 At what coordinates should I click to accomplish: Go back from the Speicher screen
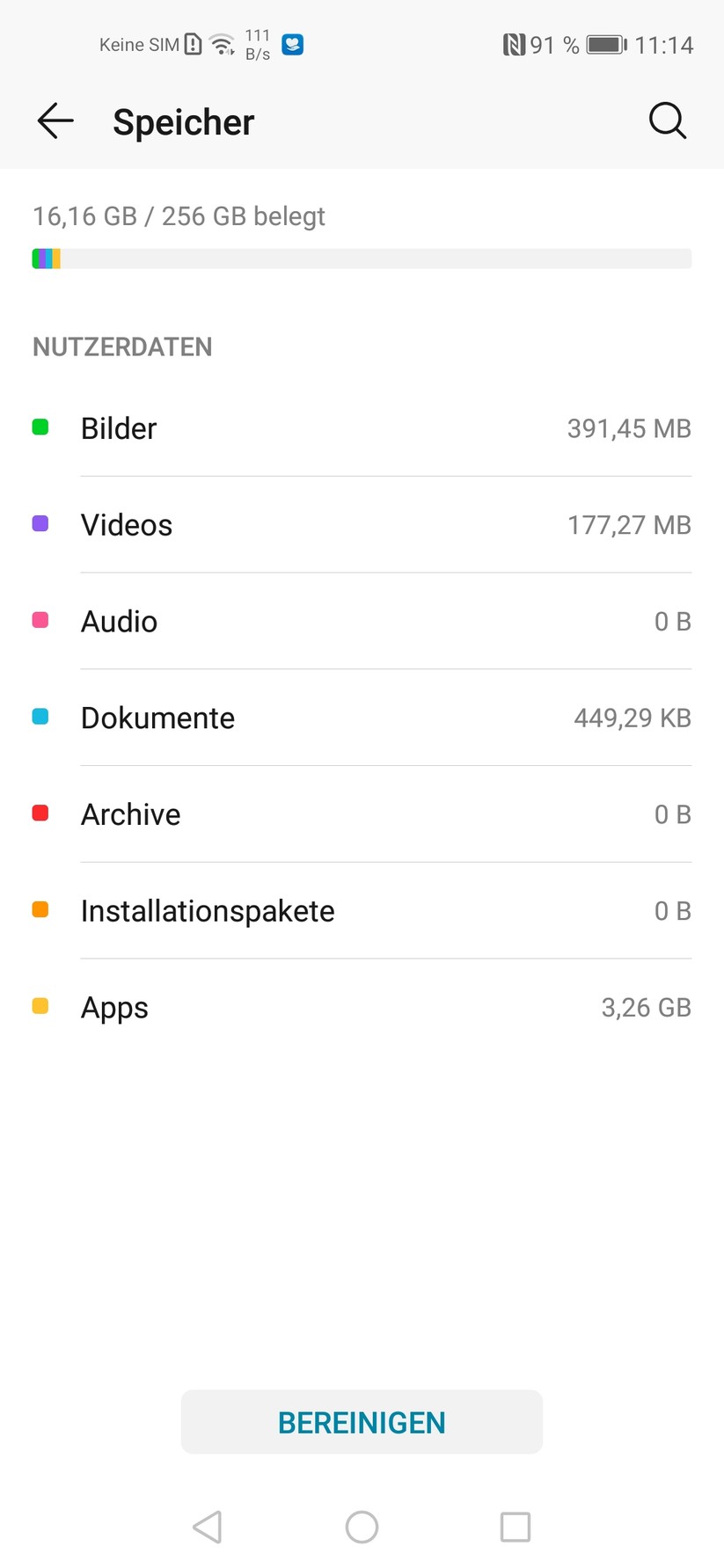(55, 121)
